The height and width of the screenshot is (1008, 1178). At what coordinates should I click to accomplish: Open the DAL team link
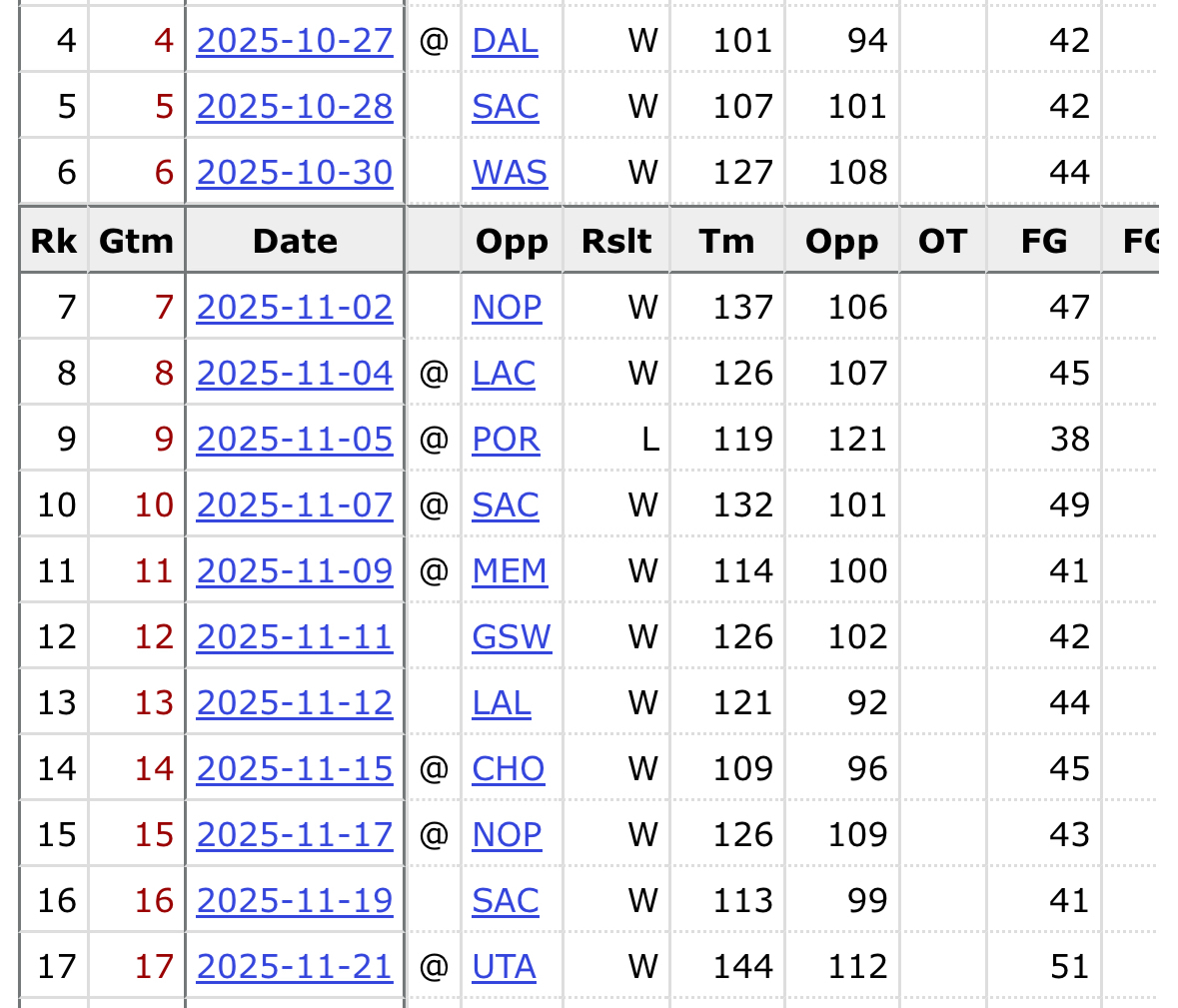click(505, 41)
